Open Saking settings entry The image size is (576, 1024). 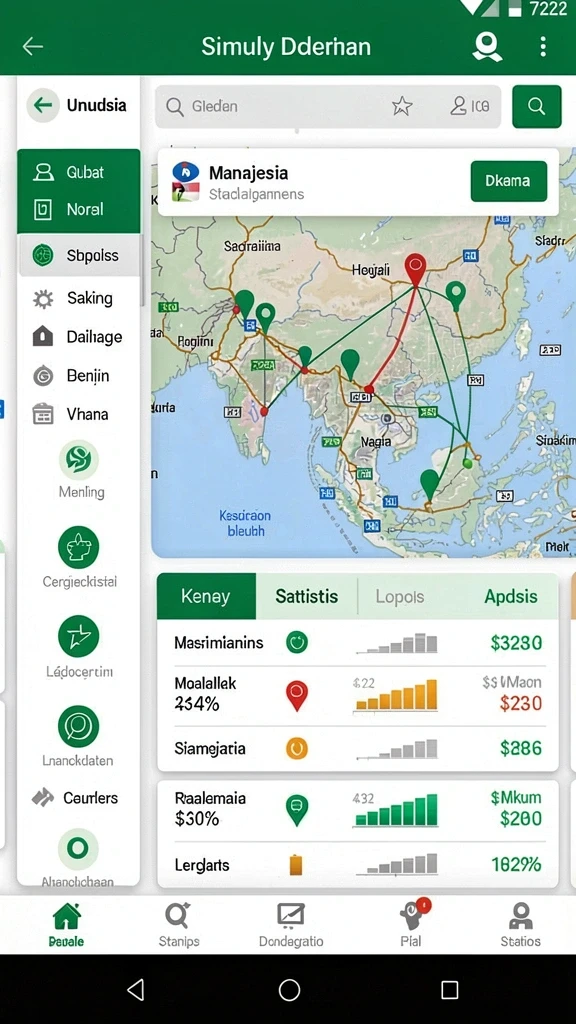pyautogui.click(x=78, y=298)
